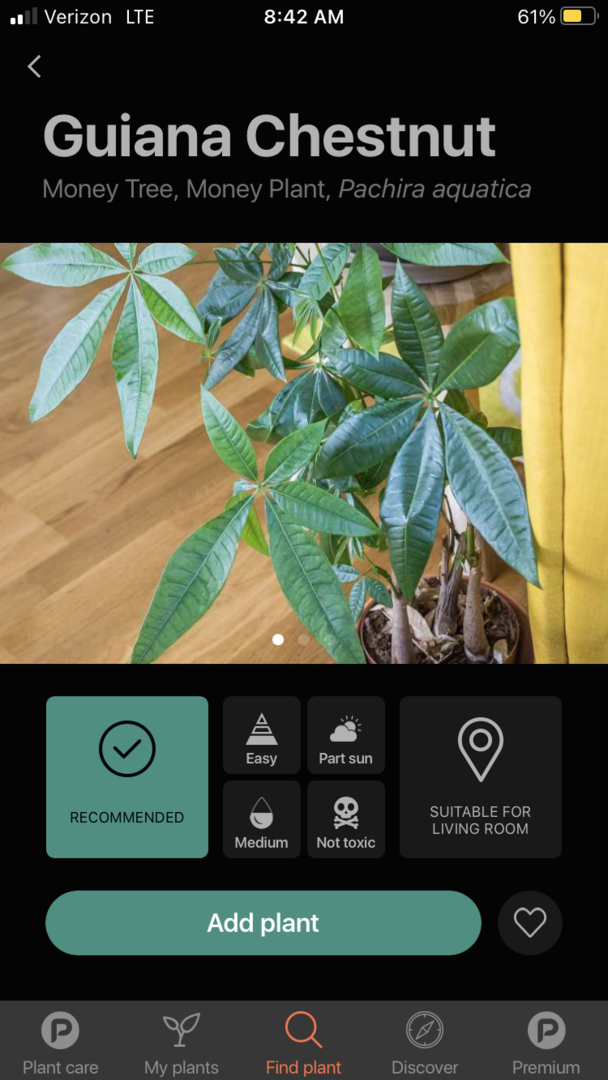Jump to the second photo indicator dot
608x1080 pixels.
pyautogui.click(x=304, y=639)
